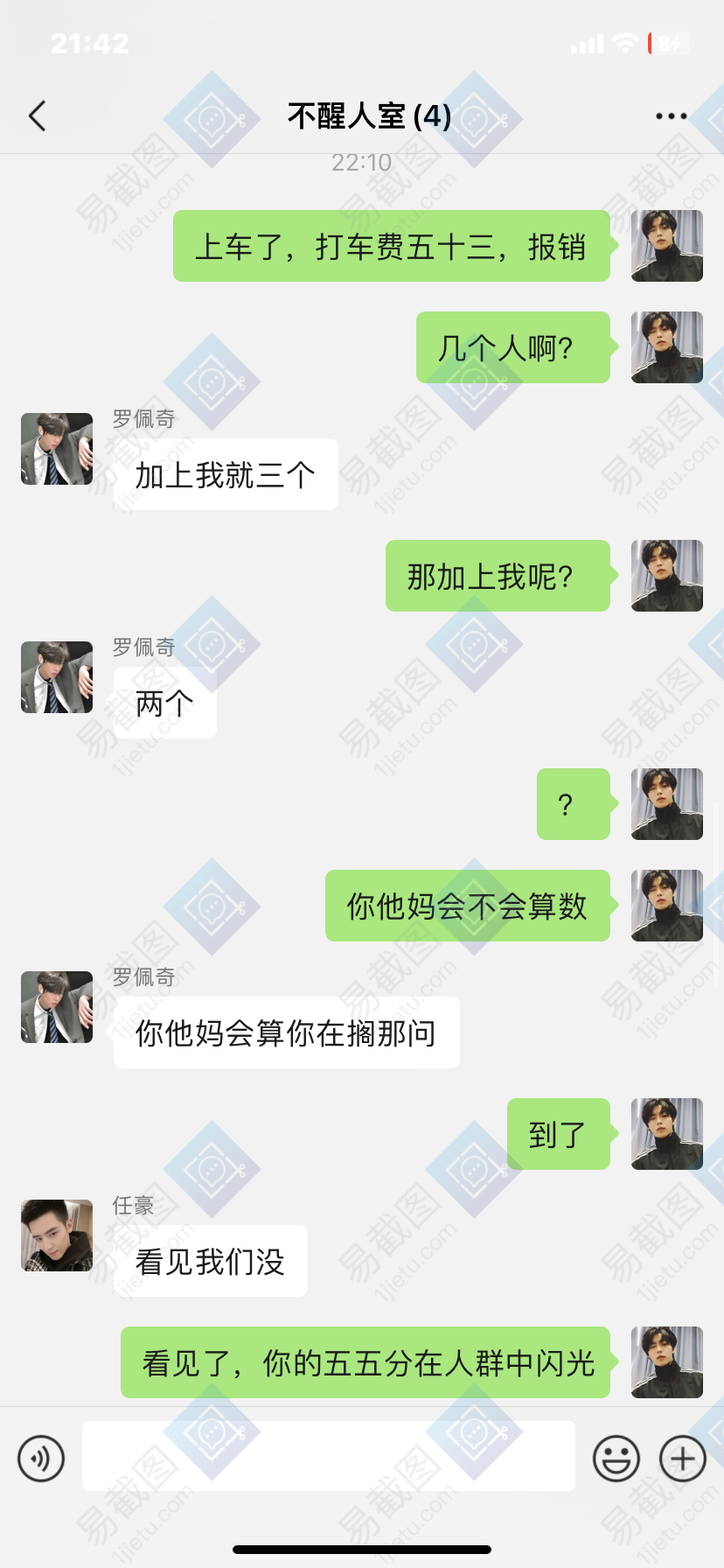Switch to voice message input
724x1568 pixels.
[41, 1459]
